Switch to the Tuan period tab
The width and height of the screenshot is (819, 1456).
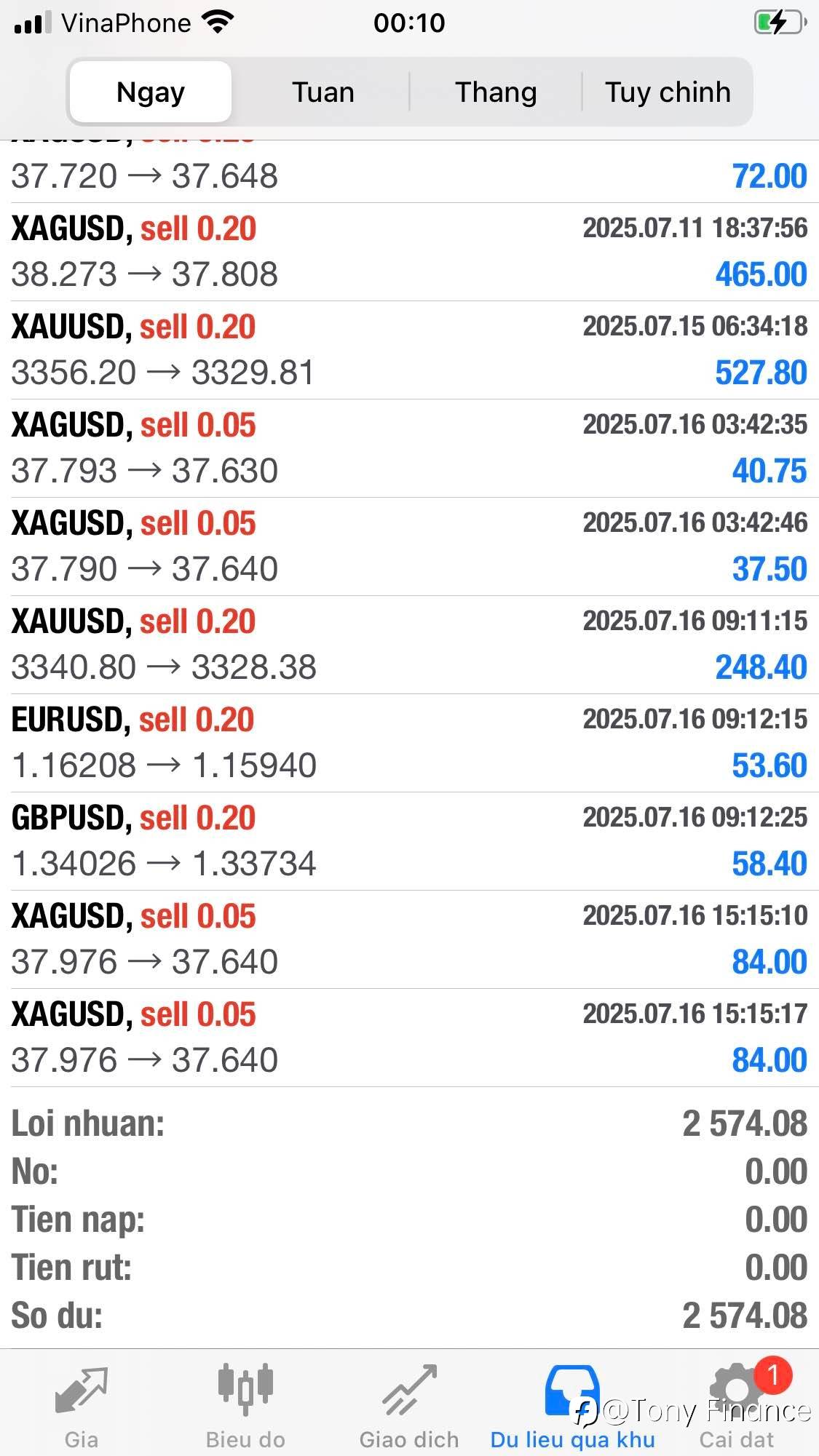coord(323,92)
